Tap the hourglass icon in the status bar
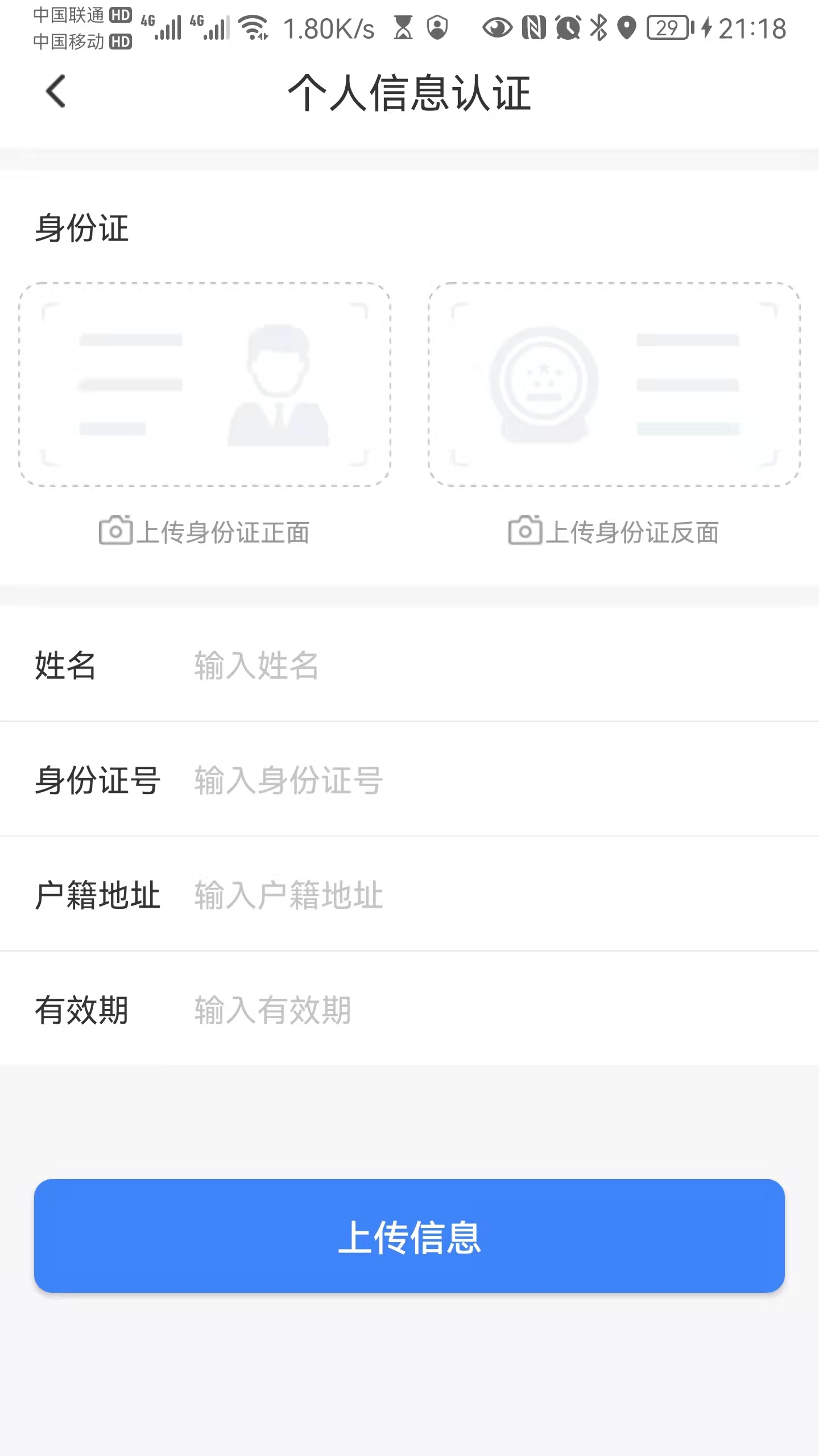 (x=404, y=26)
